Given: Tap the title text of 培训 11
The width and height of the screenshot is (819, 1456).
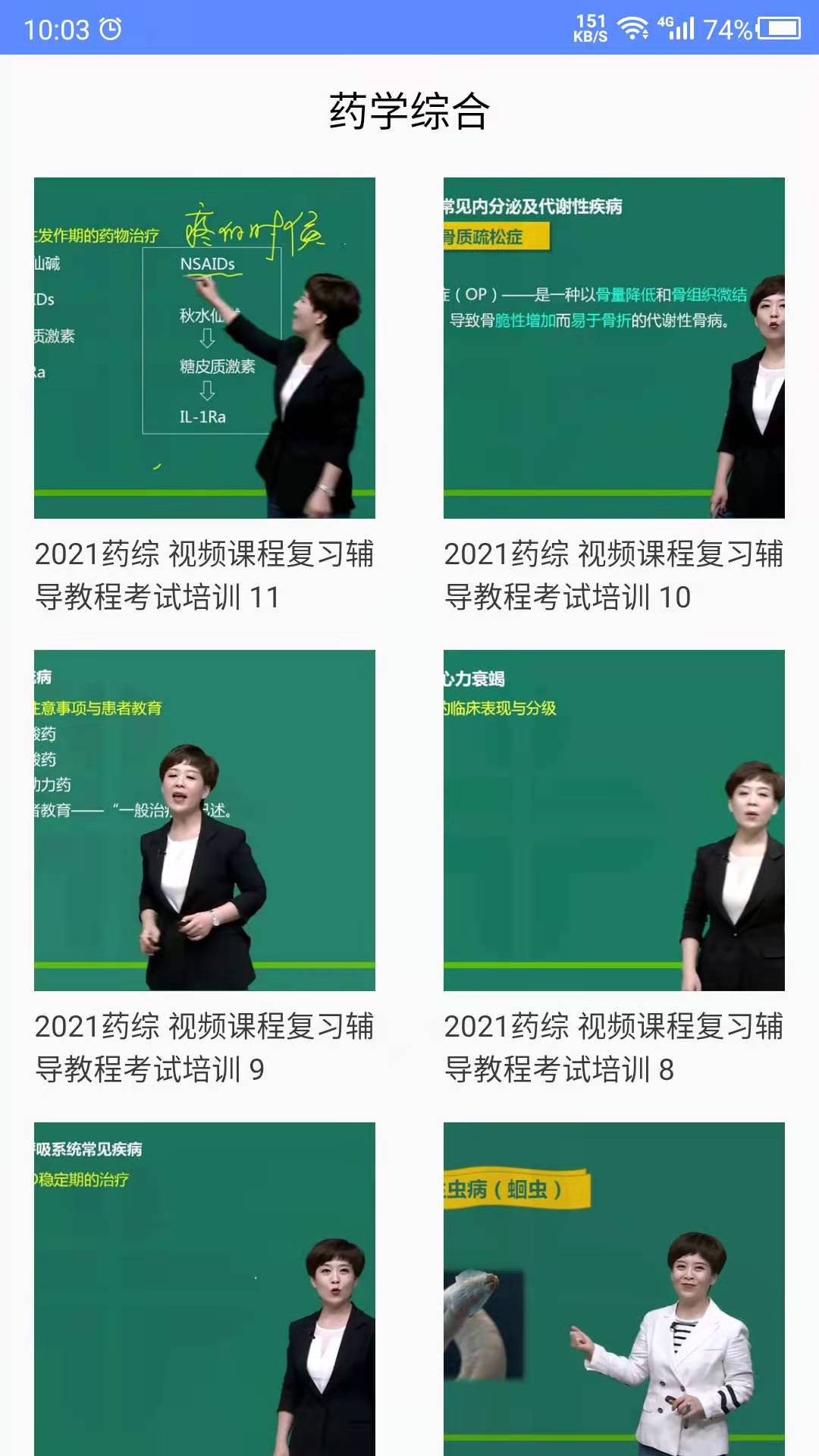Looking at the screenshot, I should [x=204, y=575].
